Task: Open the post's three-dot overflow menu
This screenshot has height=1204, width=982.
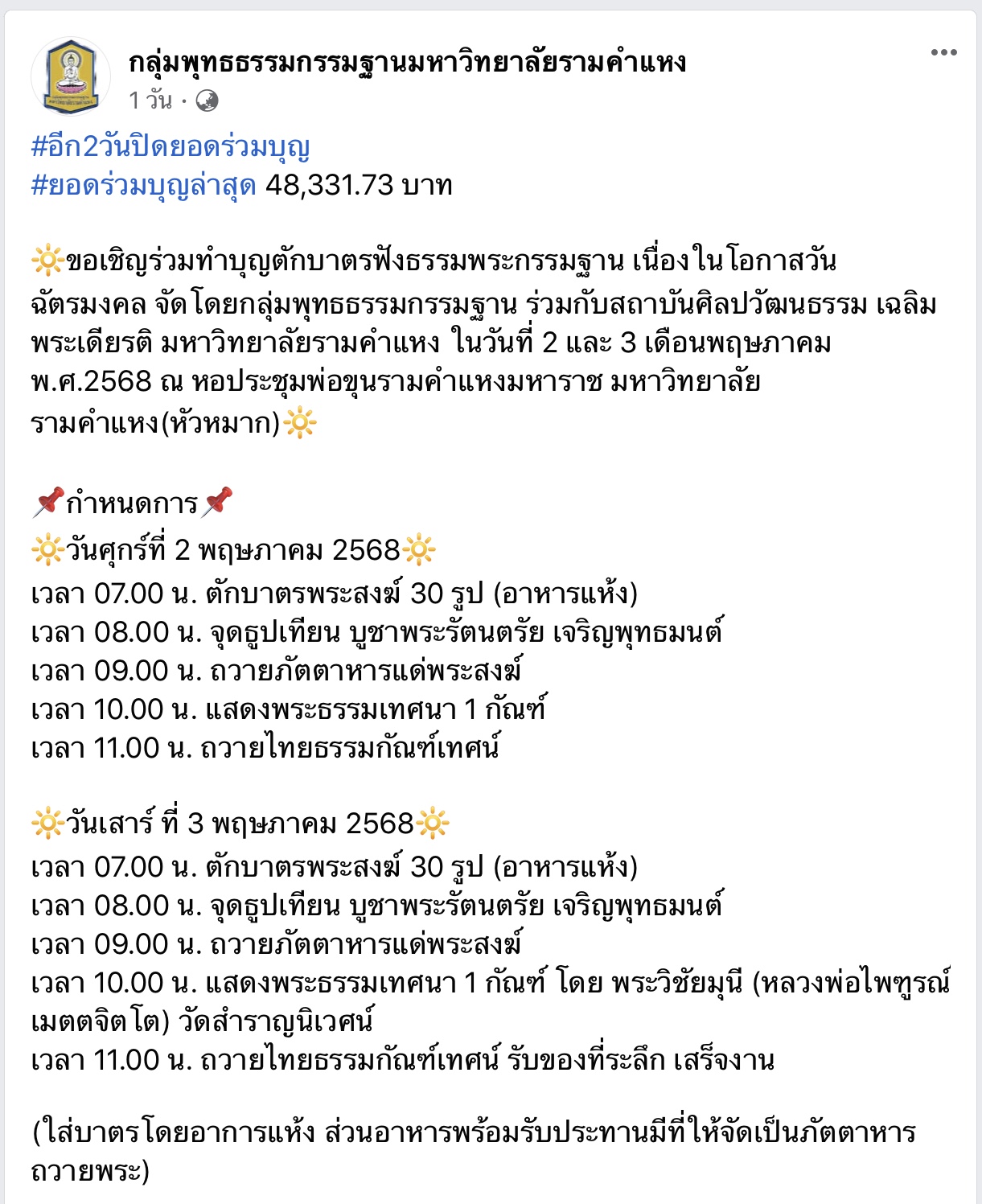Action: [943, 53]
